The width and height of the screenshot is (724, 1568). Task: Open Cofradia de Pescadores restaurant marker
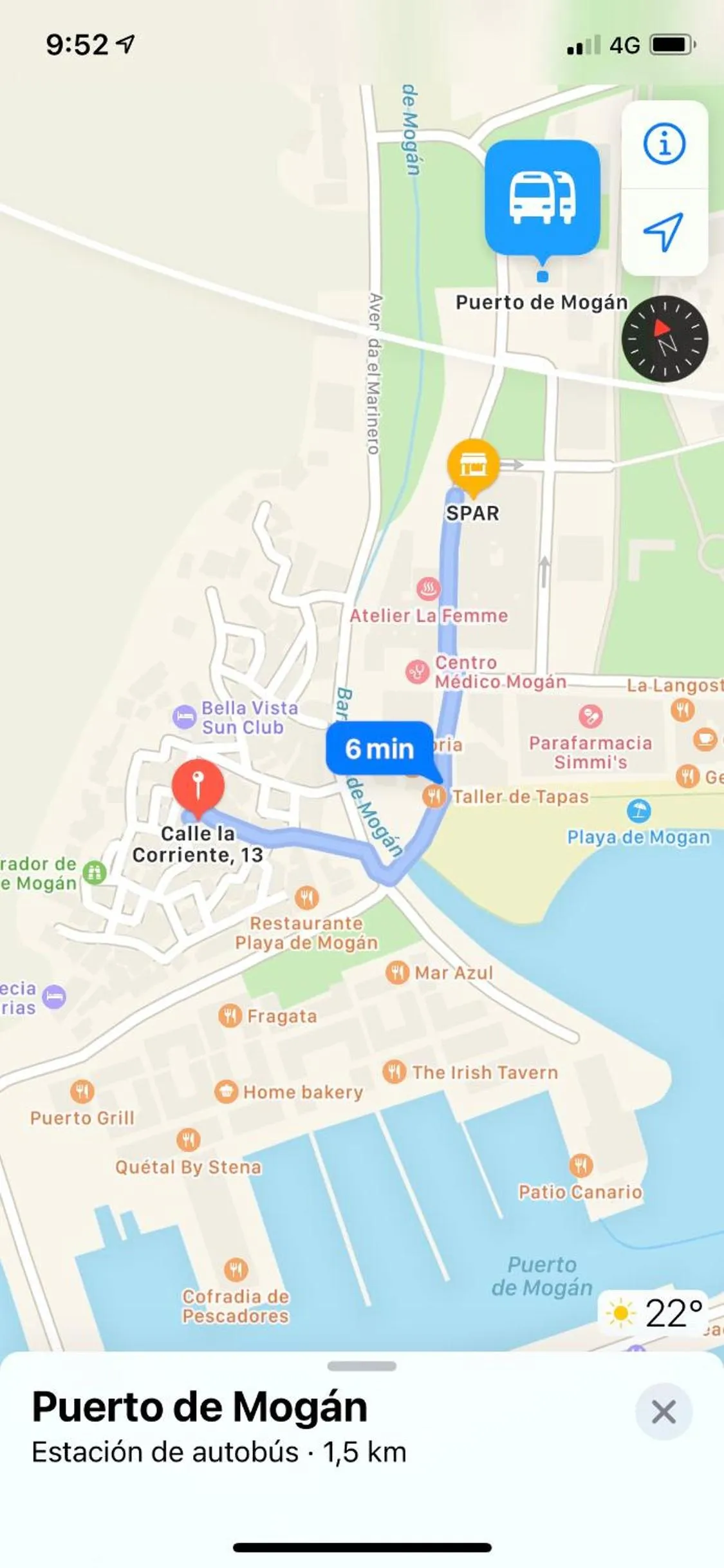236,1270
